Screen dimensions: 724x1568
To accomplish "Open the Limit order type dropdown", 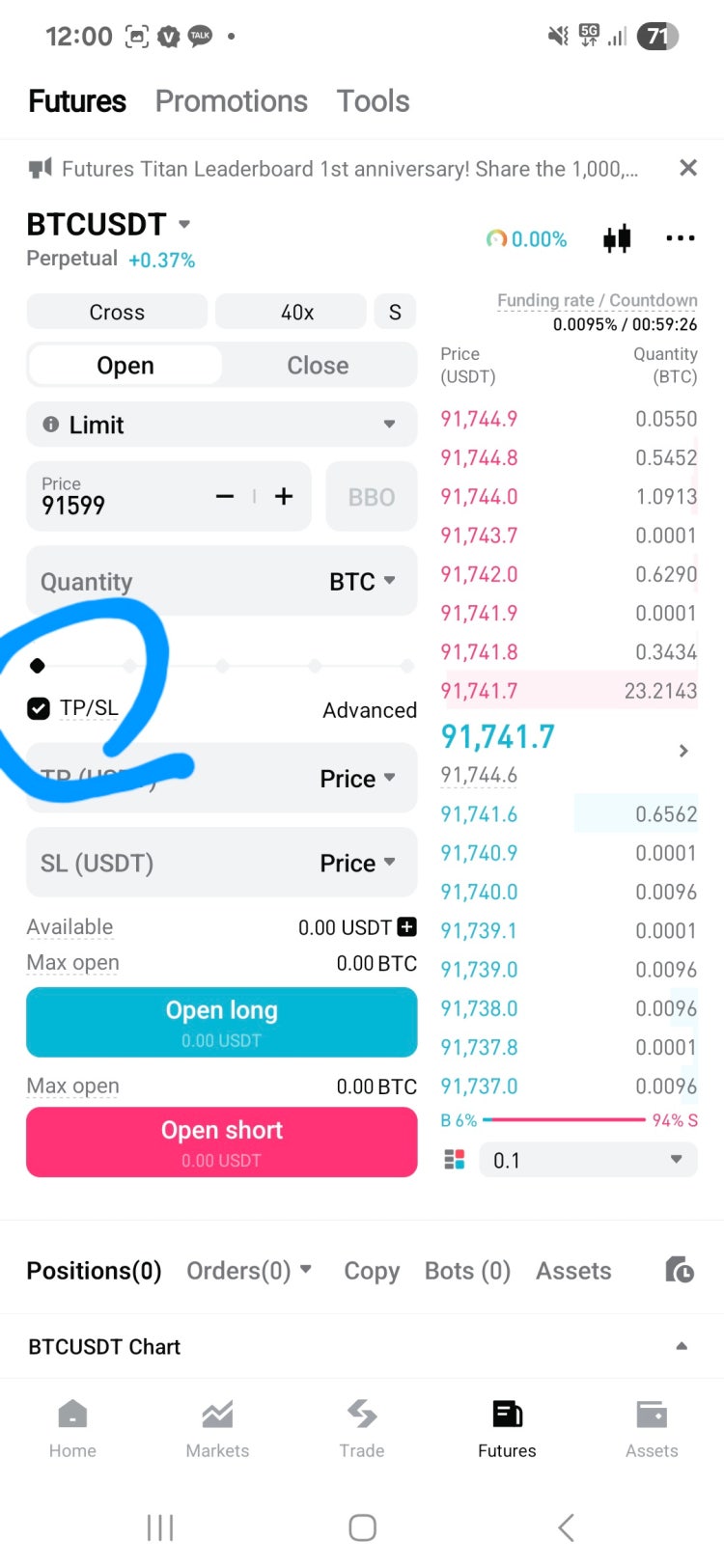I will 221,425.
